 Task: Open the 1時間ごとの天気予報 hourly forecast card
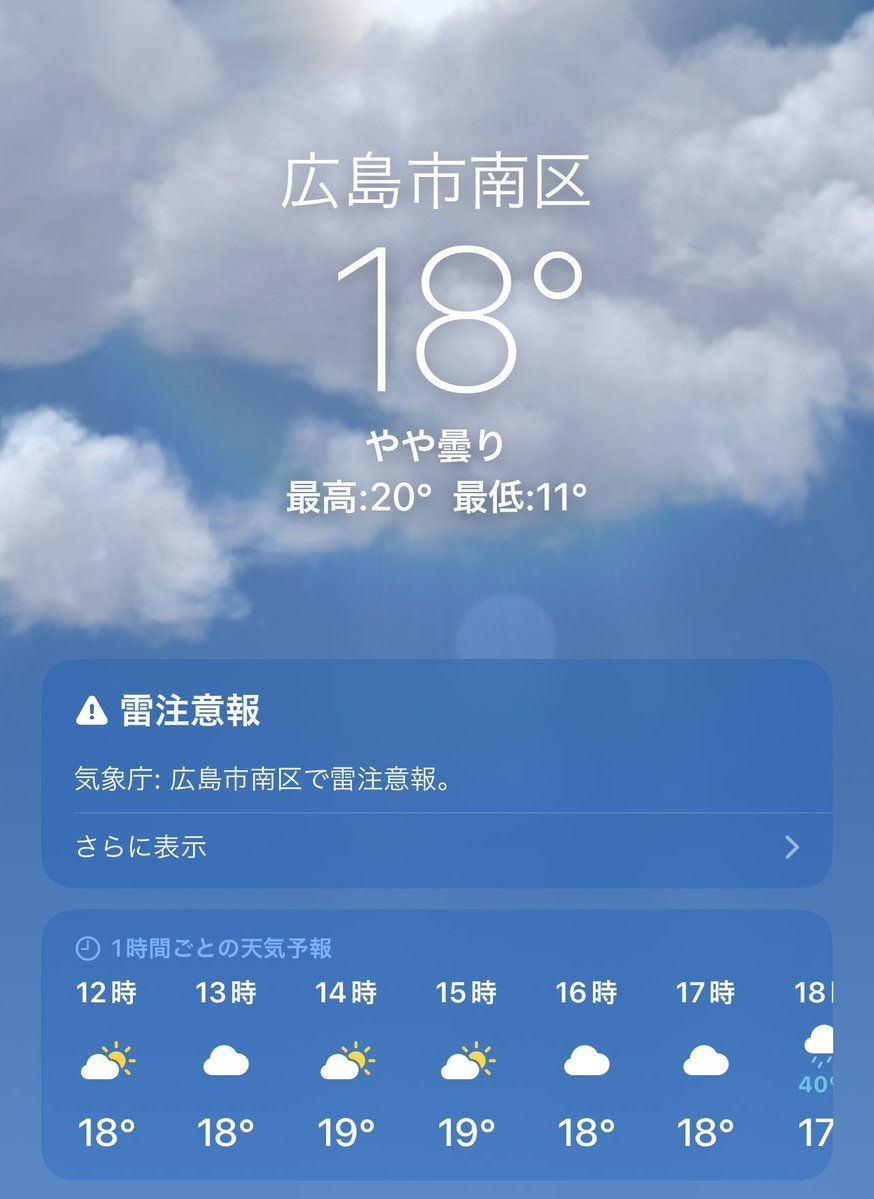tap(437, 1045)
